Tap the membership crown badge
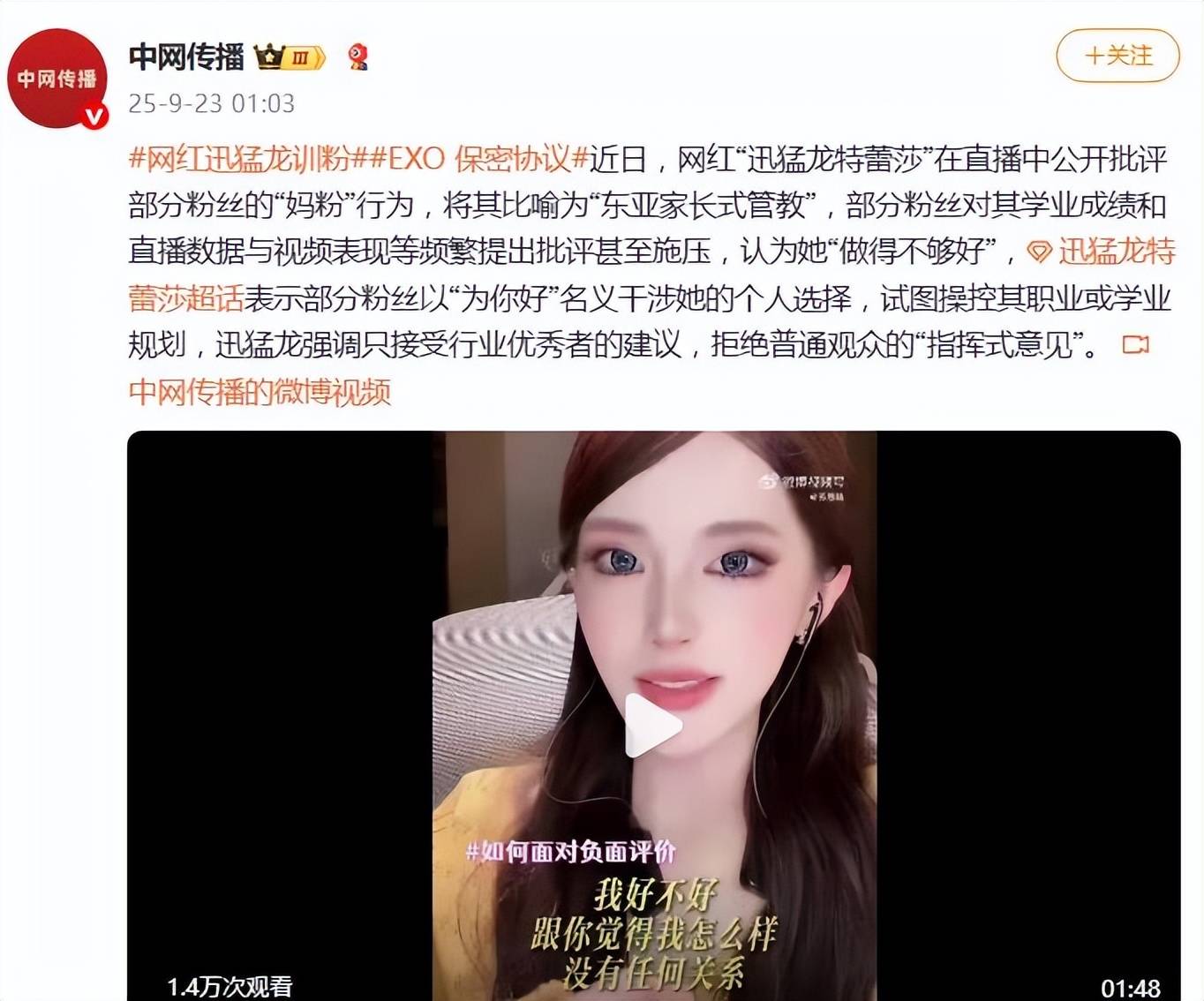The height and width of the screenshot is (1001, 1204). point(290,57)
